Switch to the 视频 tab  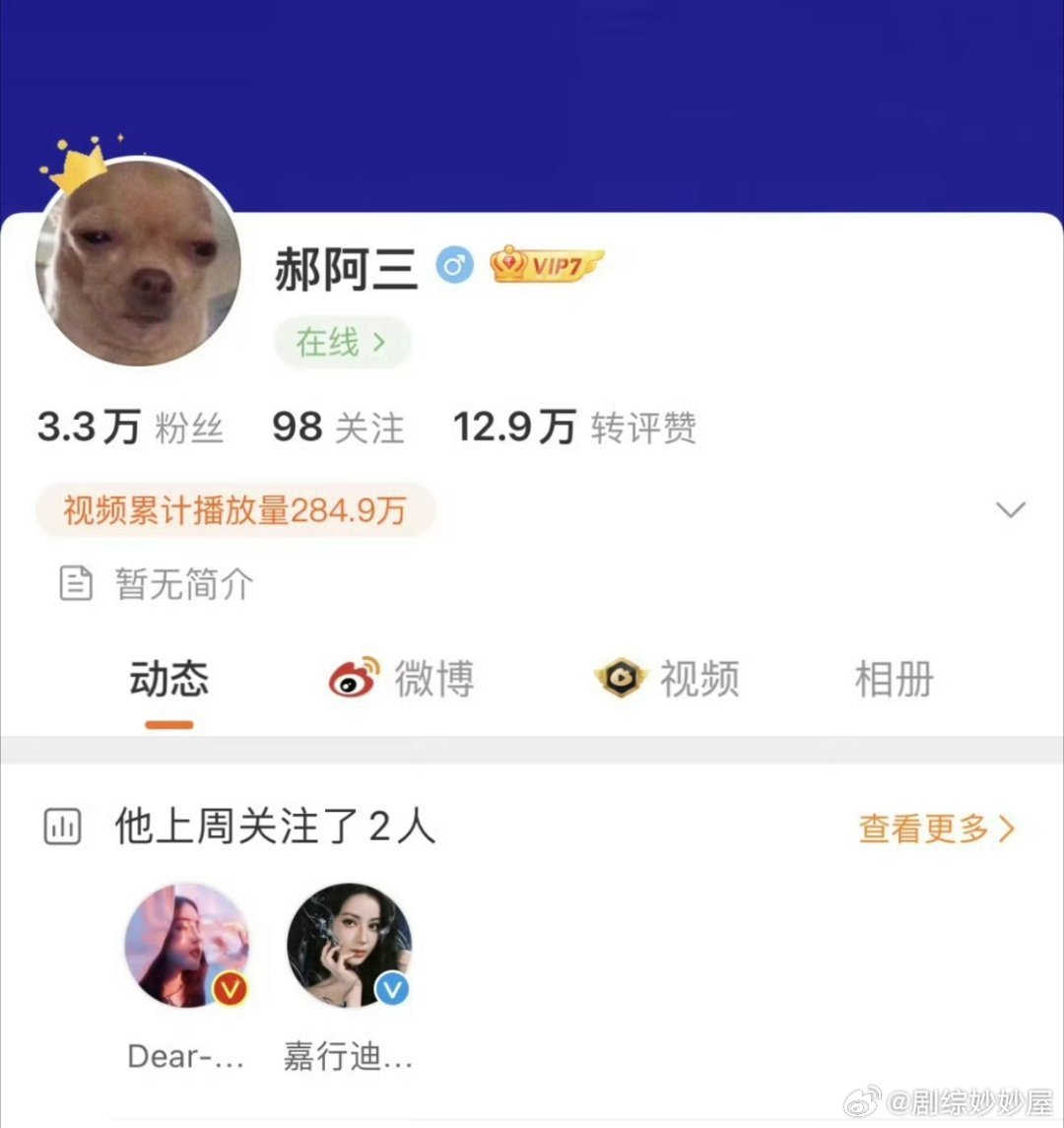click(701, 677)
